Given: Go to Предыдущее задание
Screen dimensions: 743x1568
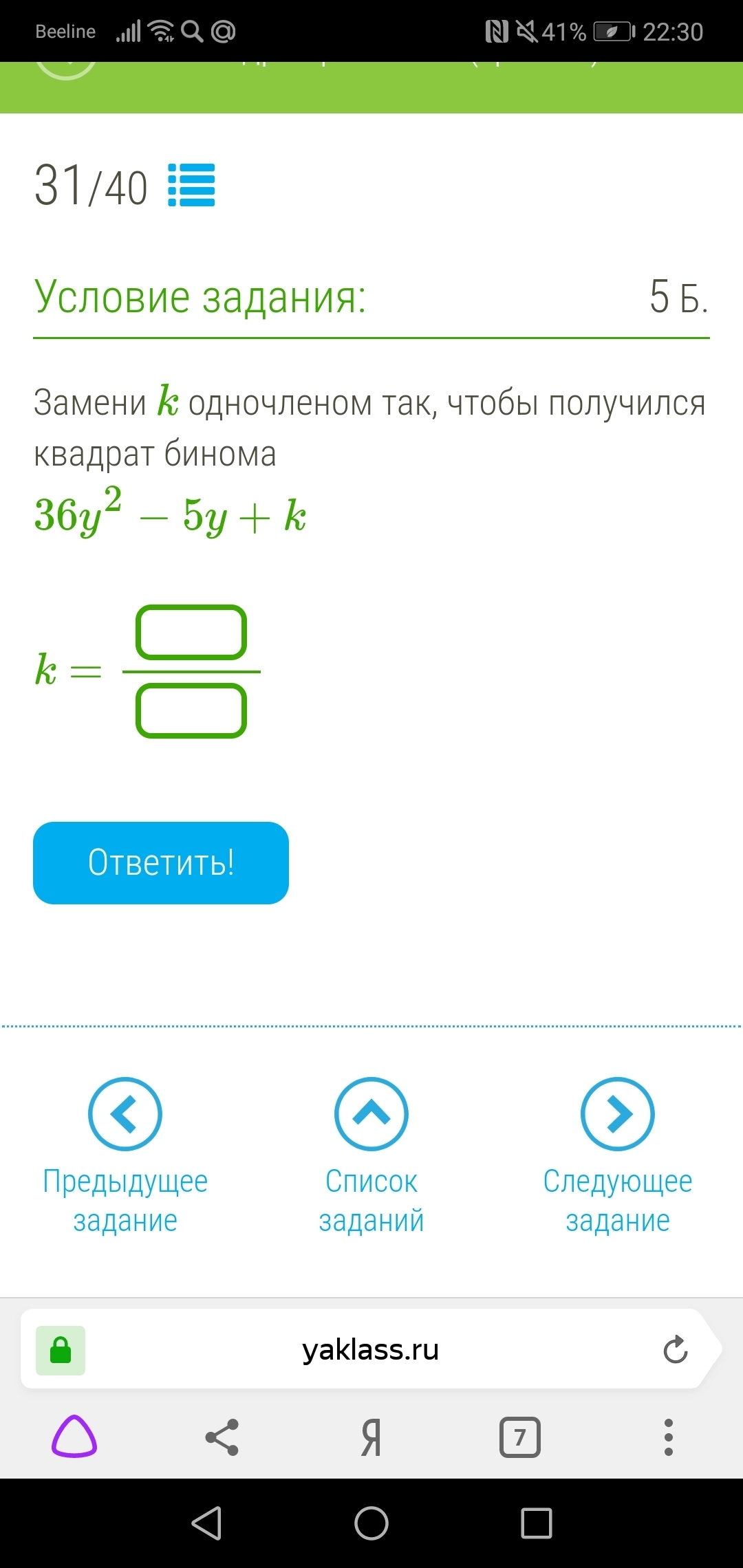Looking at the screenshot, I should click(125, 1155).
